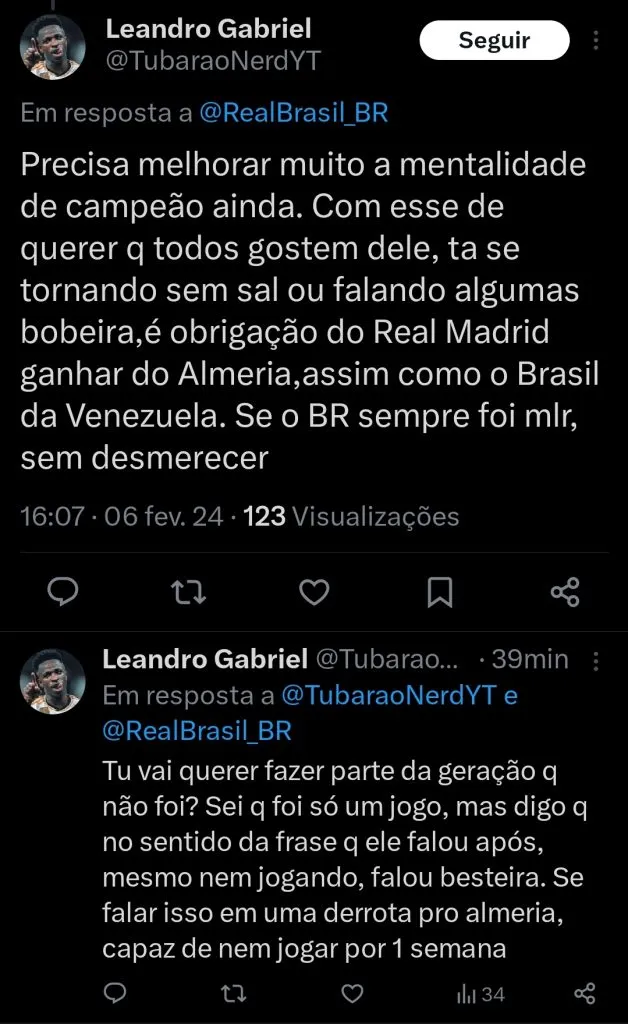Image resolution: width=628 pixels, height=1024 pixels.
Task: Open the @TubaraoNerdYT mention in the reply
Action: [x=390, y=695]
